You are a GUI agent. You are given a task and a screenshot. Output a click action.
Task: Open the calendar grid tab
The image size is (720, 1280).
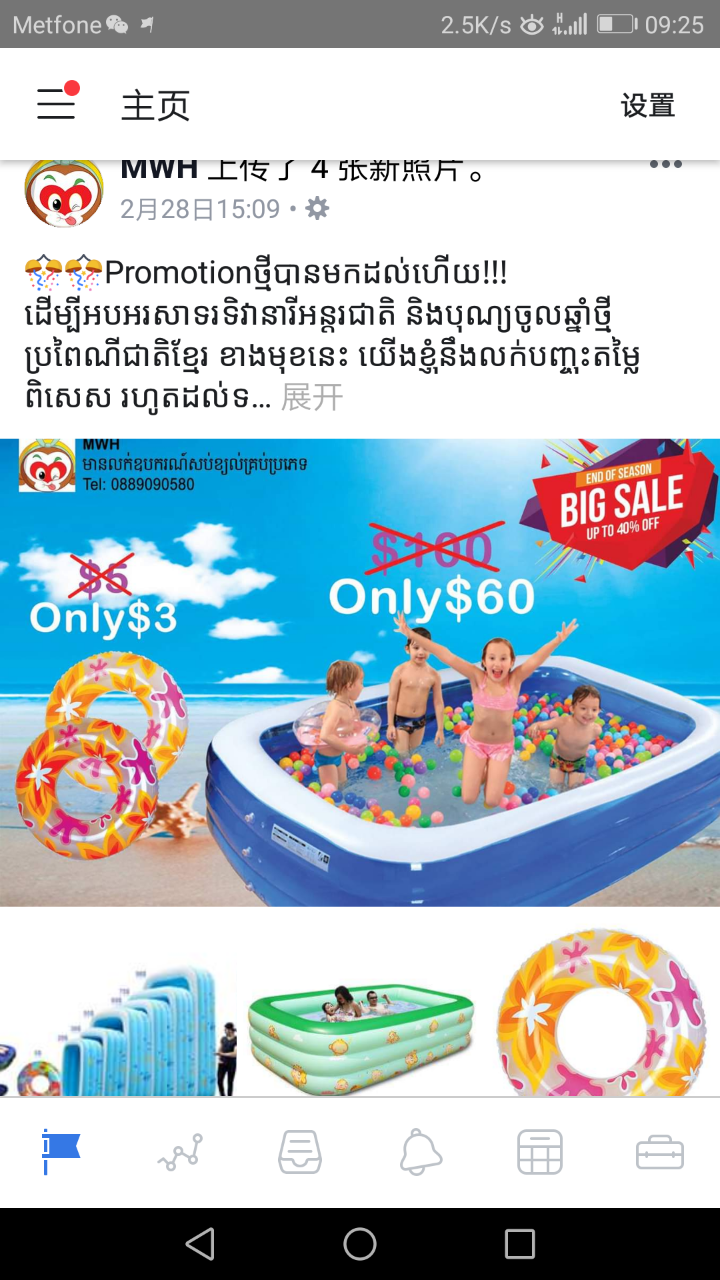coord(540,1152)
